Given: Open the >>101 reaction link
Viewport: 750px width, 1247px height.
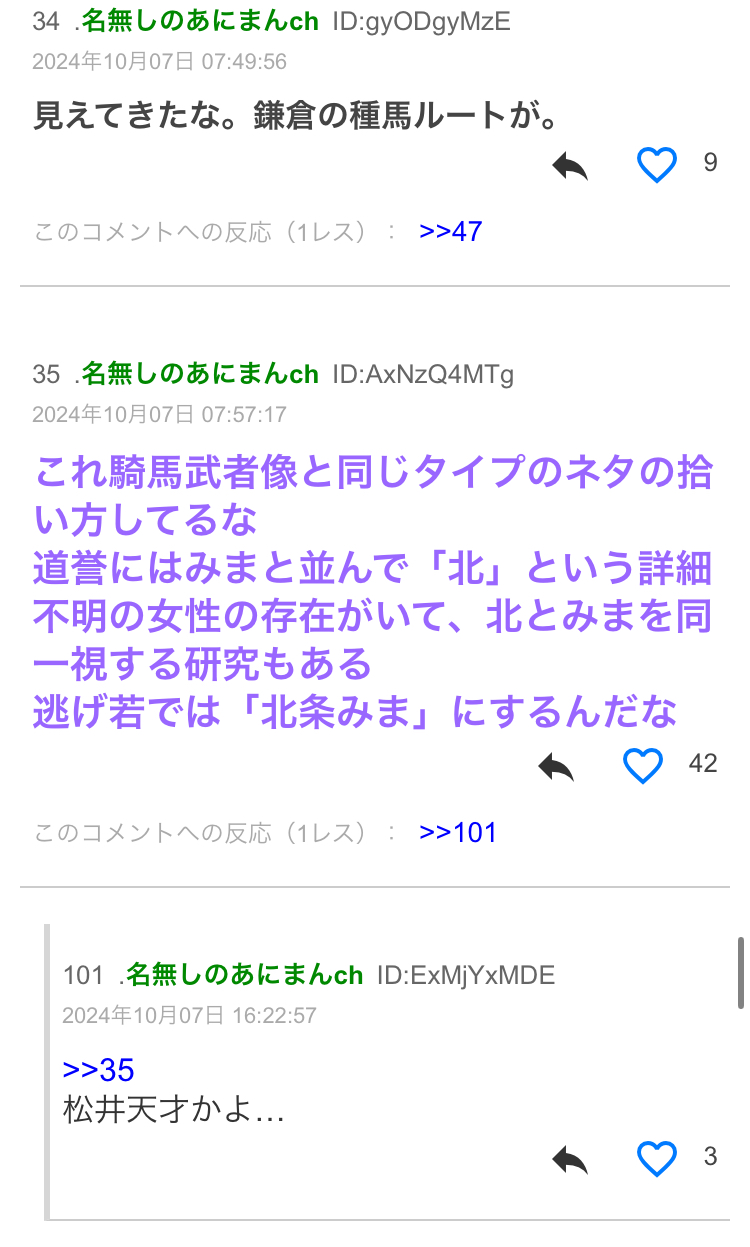Looking at the screenshot, I should (458, 832).
